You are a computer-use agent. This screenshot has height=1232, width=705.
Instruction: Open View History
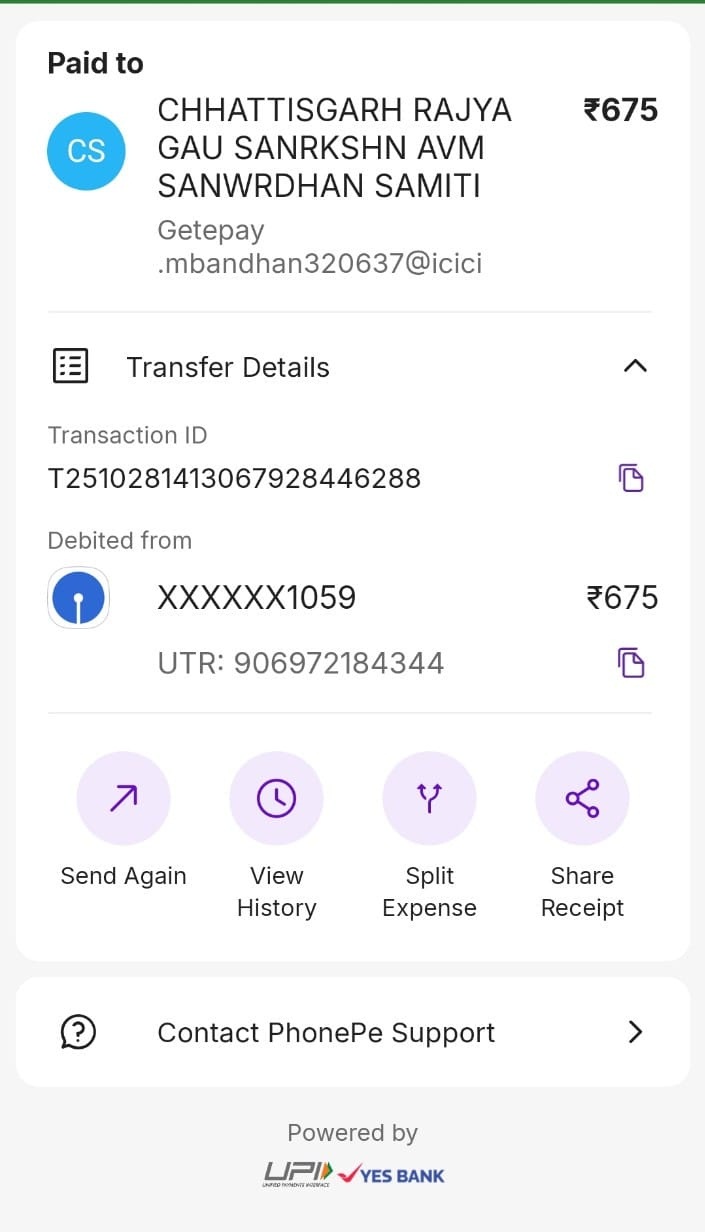276,799
